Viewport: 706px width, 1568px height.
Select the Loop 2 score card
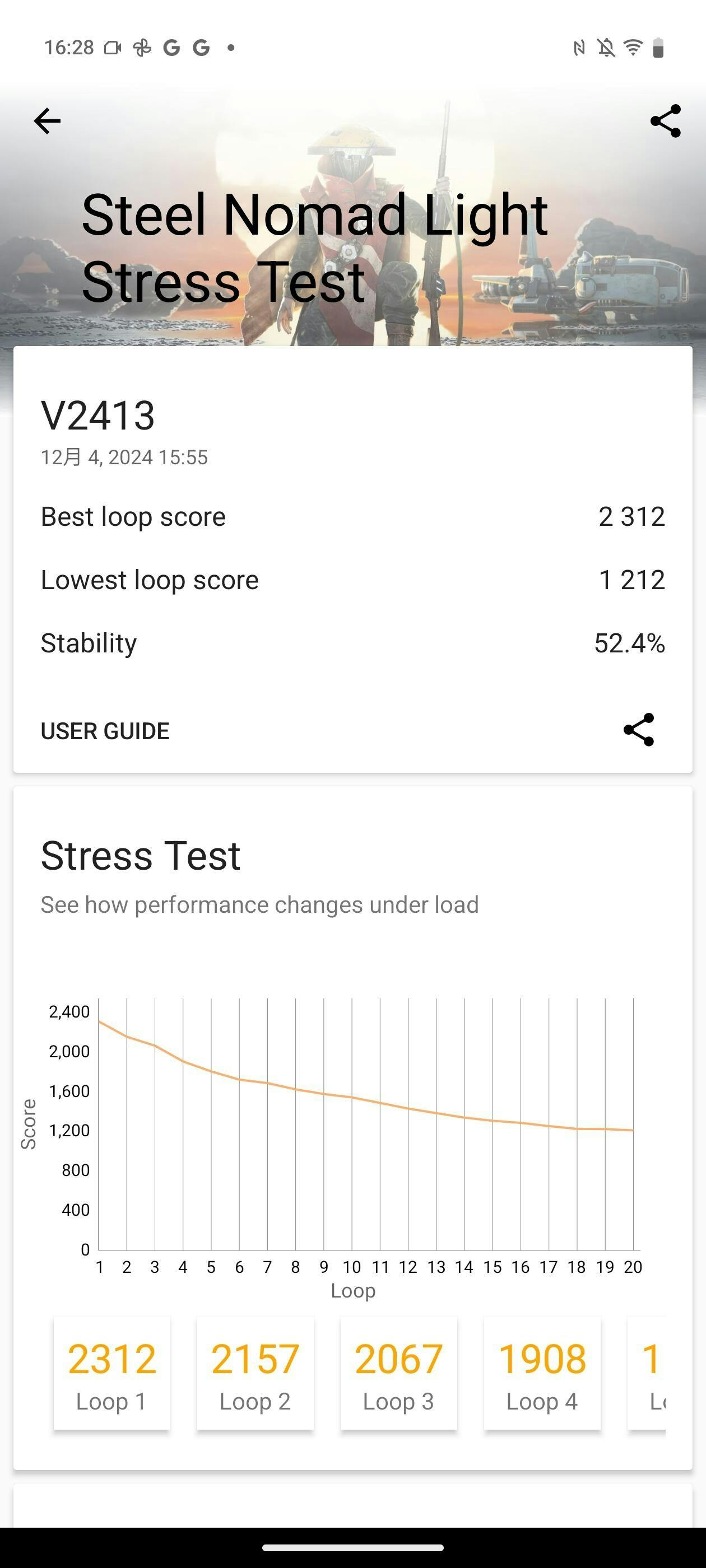[256, 1373]
